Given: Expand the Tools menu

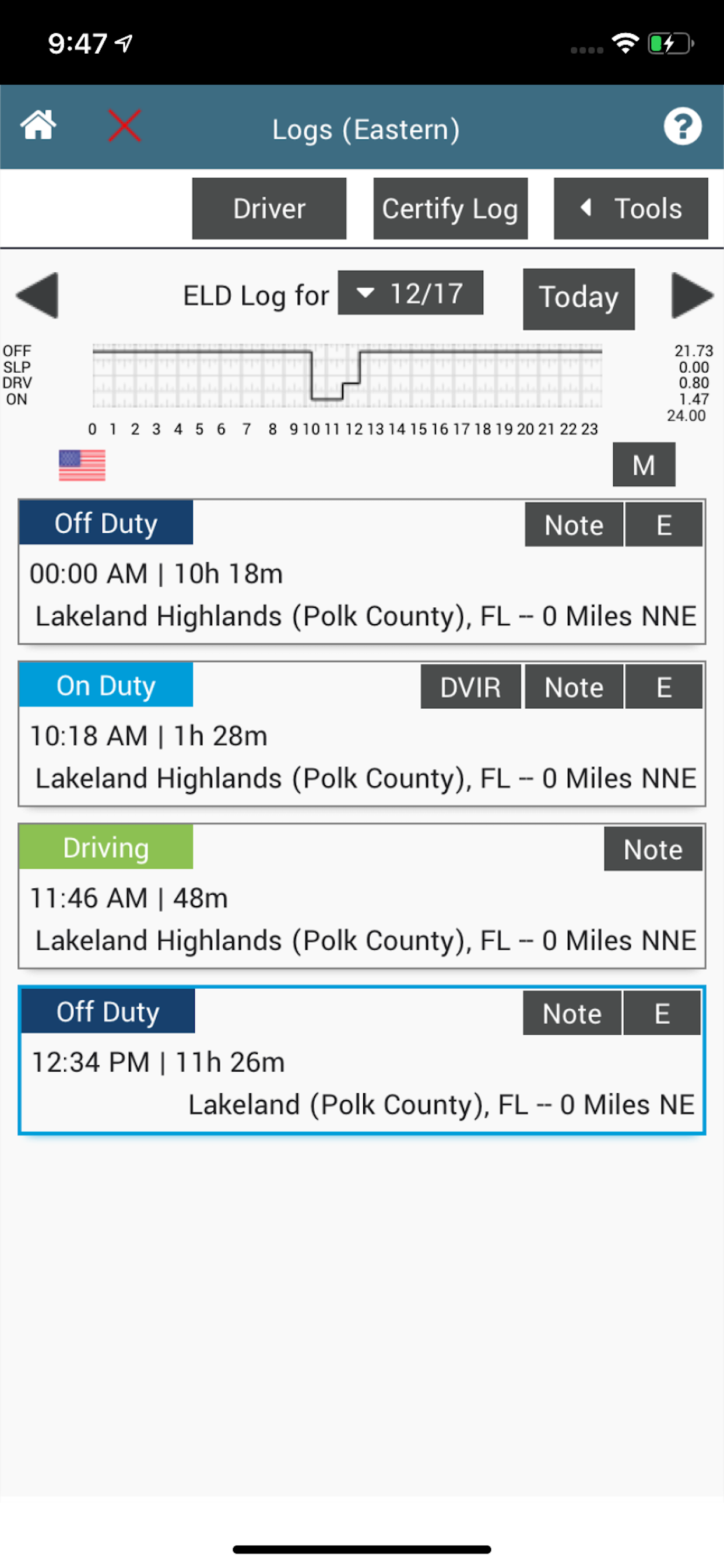Looking at the screenshot, I should 630,208.
